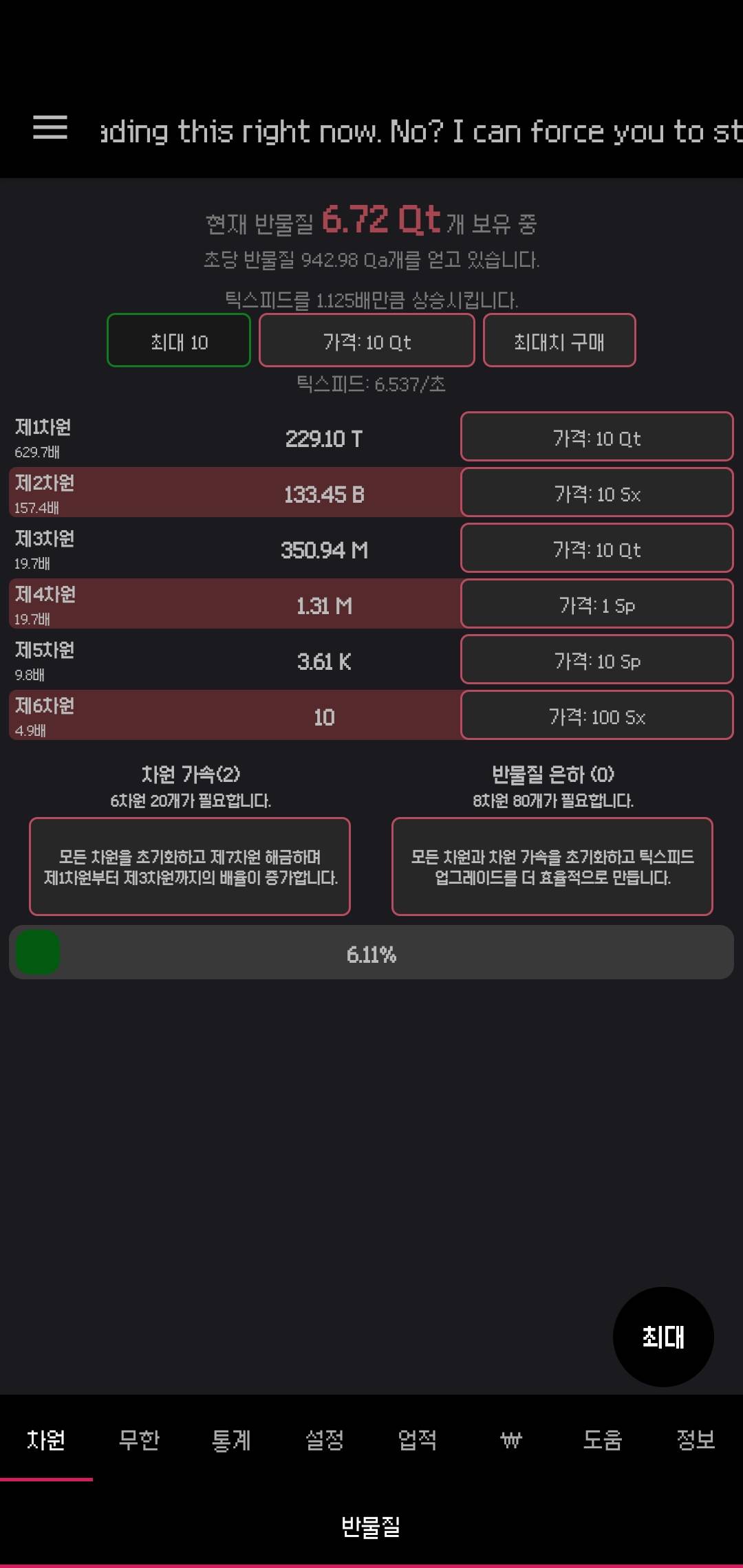Open the hamburger menu
This screenshot has height=1568, width=743.
click(x=50, y=129)
